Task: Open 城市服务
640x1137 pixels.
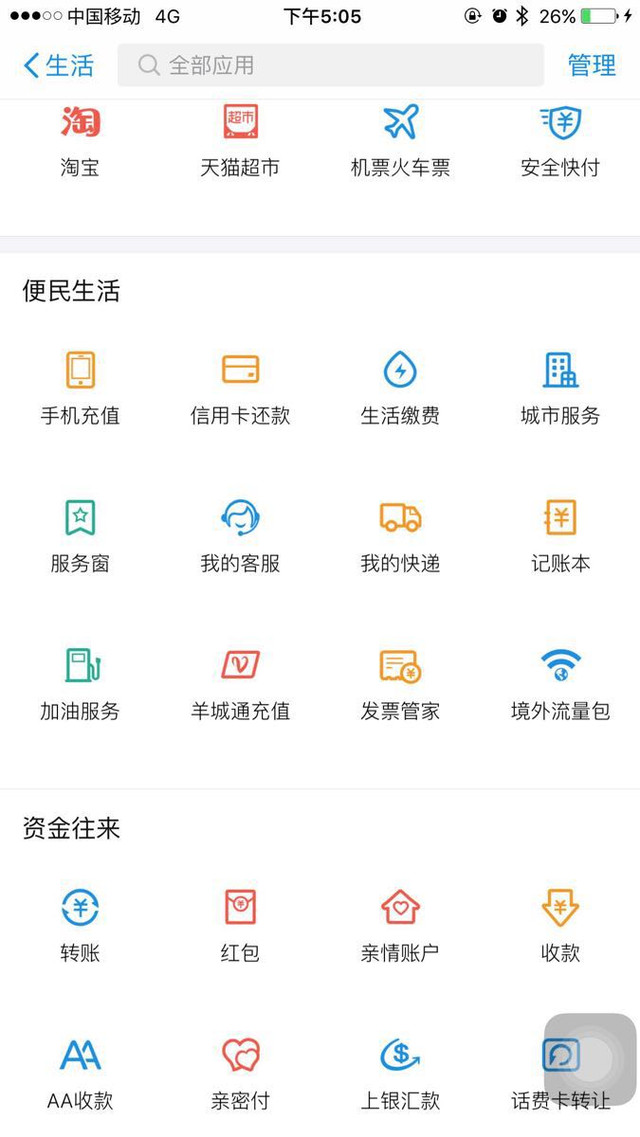Action: coord(560,388)
